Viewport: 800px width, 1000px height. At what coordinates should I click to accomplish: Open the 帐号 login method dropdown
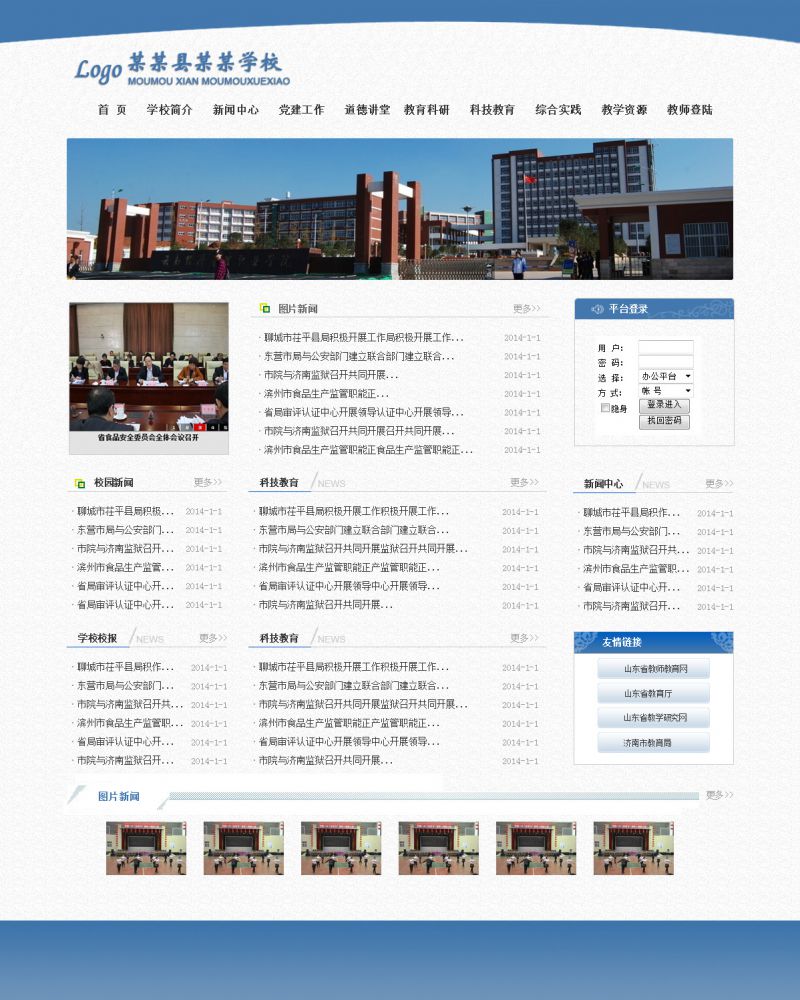point(666,391)
